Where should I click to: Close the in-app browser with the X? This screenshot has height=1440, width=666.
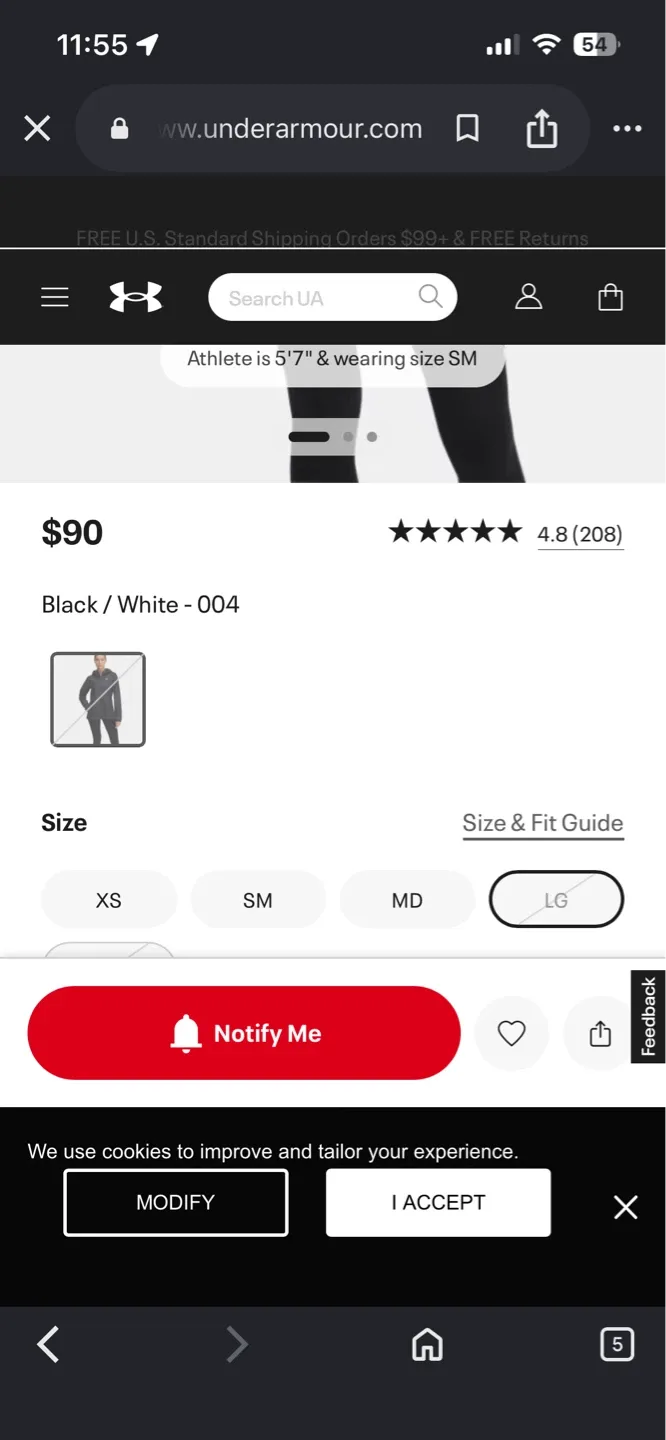click(37, 128)
